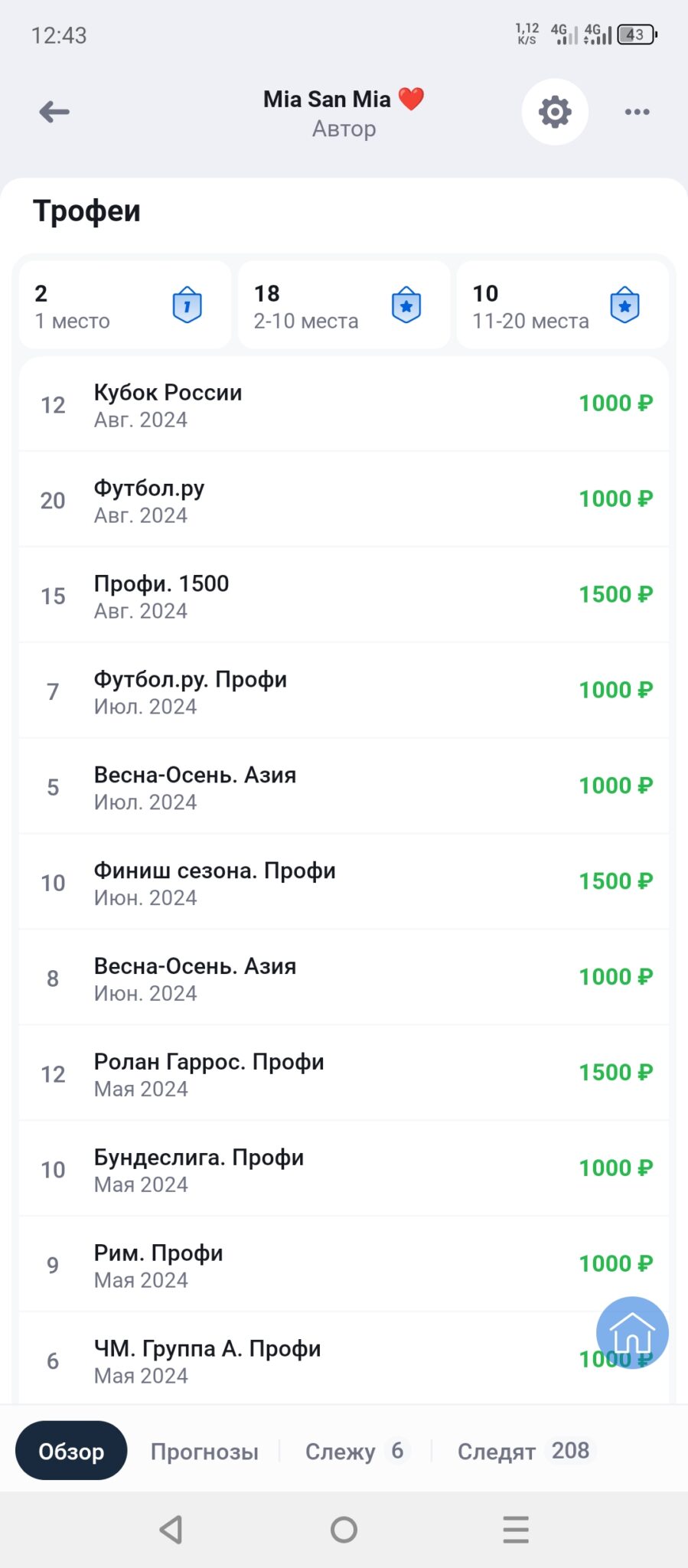Open Рим. Профи trophy row
The width and height of the screenshot is (688, 1568).
click(x=344, y=1266)
